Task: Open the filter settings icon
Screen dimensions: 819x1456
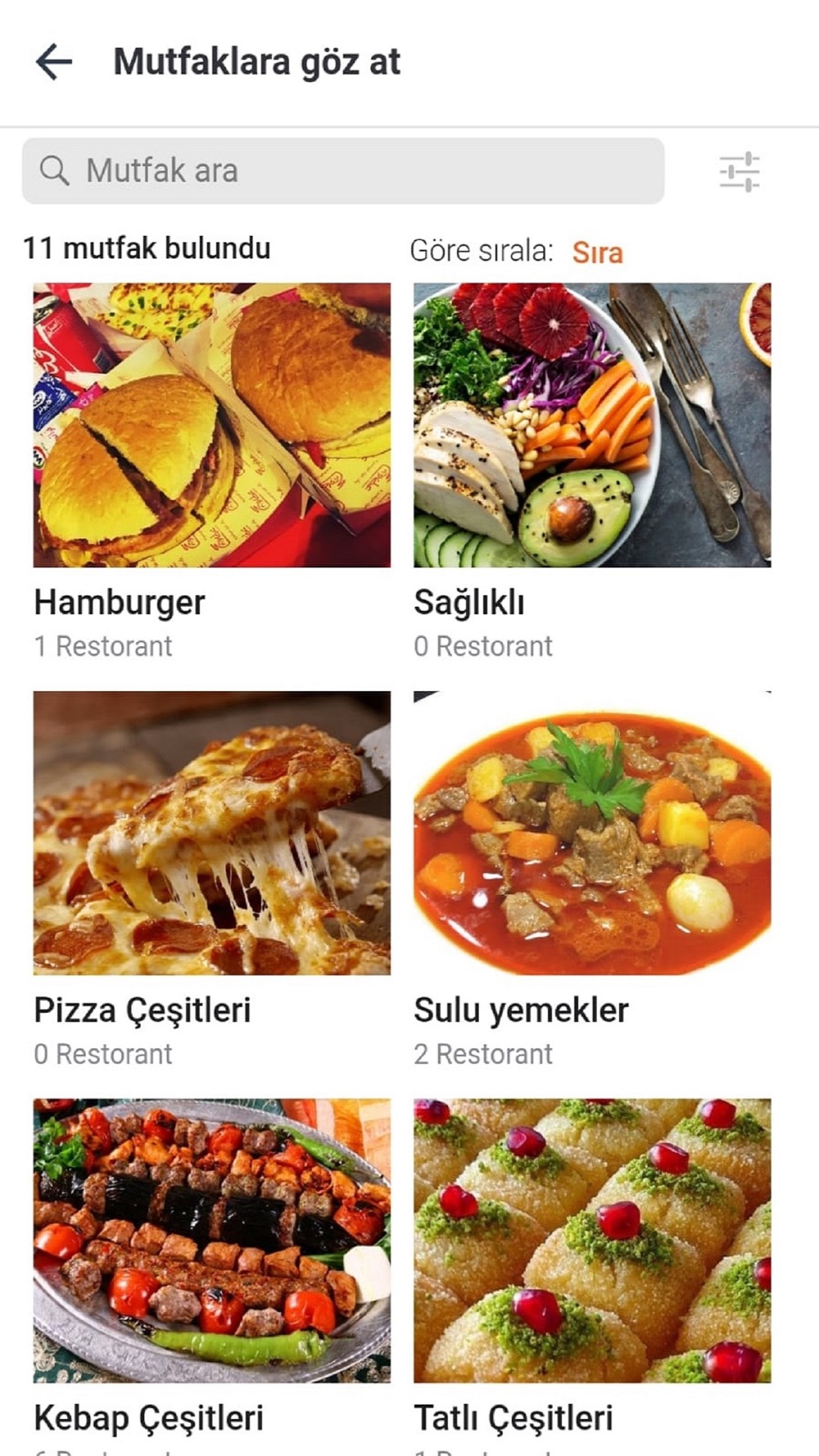Action: 739,172
